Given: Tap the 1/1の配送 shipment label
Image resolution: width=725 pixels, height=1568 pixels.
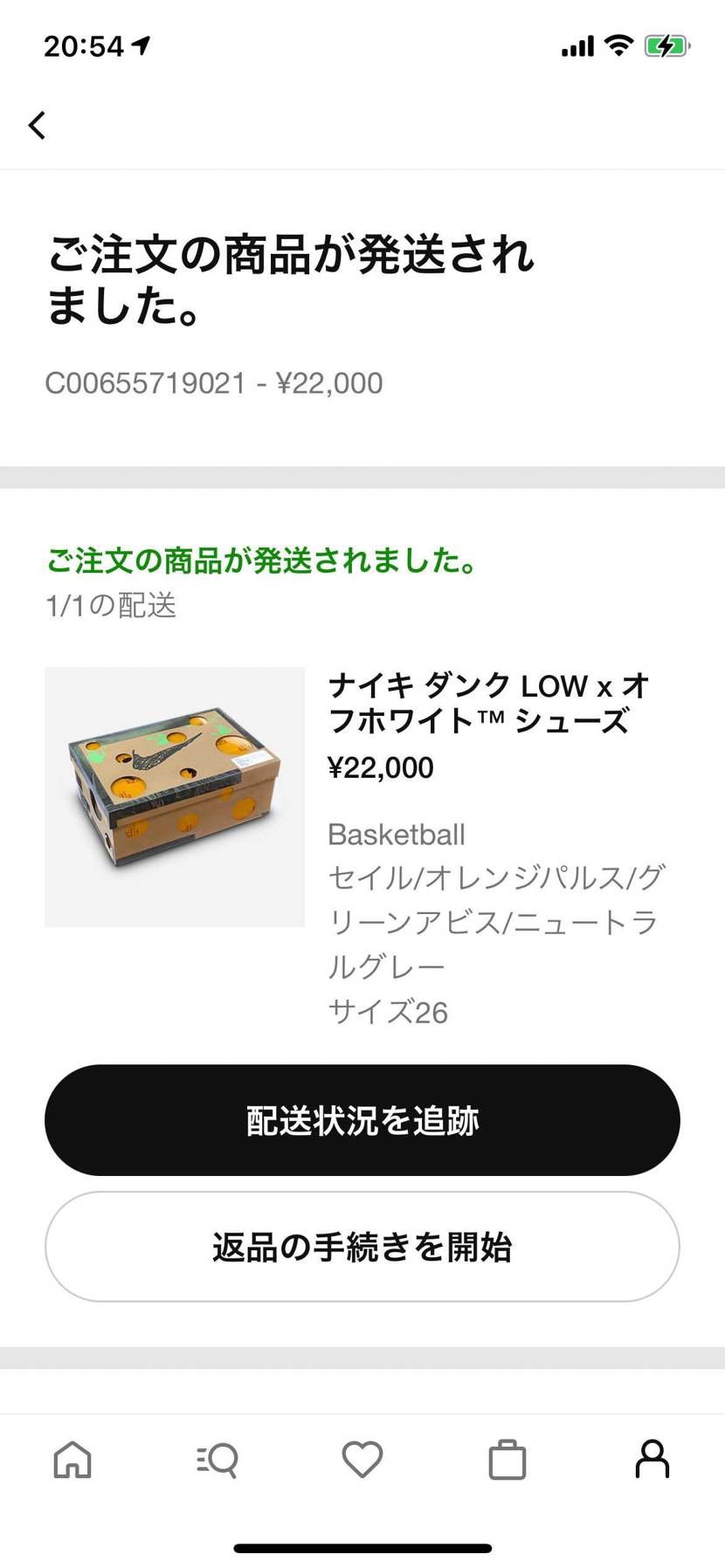Looking at the screenshot, I should (112, 607).
